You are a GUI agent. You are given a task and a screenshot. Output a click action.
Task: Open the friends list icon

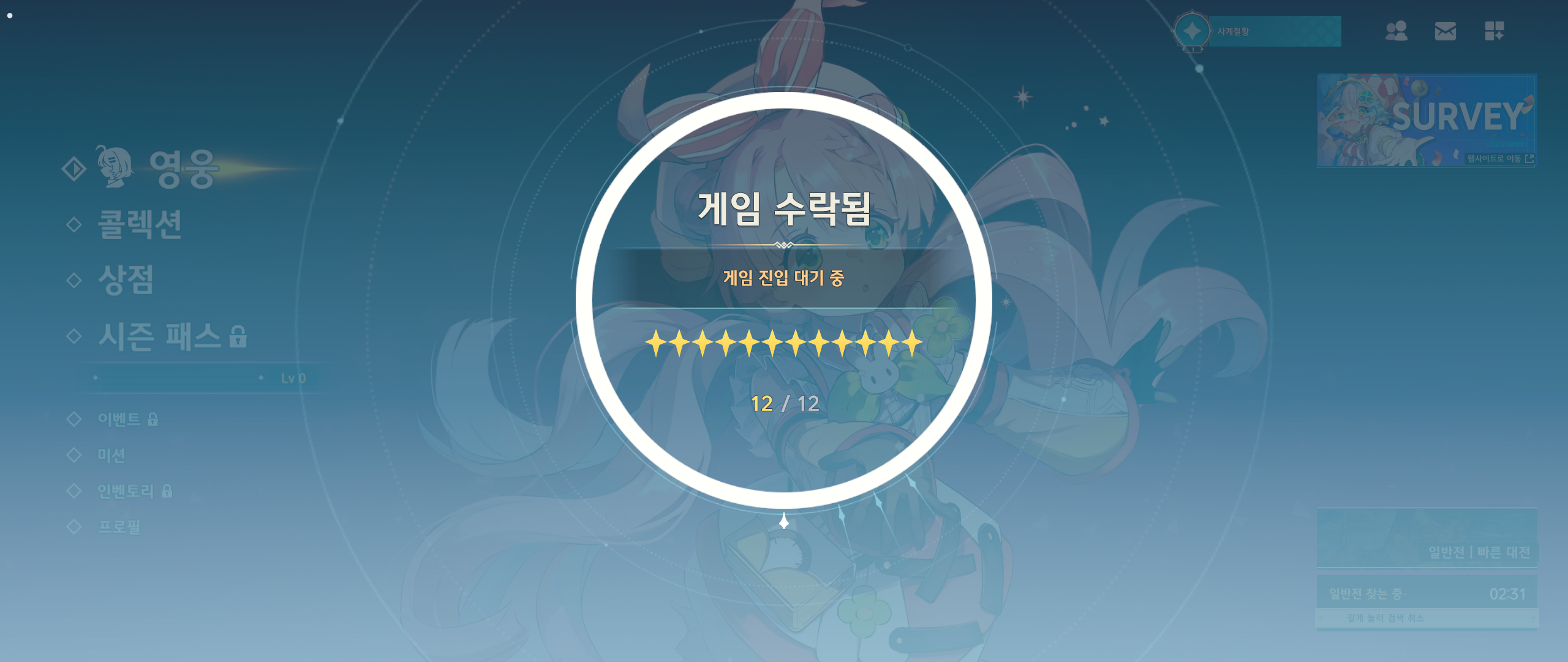1396,31
